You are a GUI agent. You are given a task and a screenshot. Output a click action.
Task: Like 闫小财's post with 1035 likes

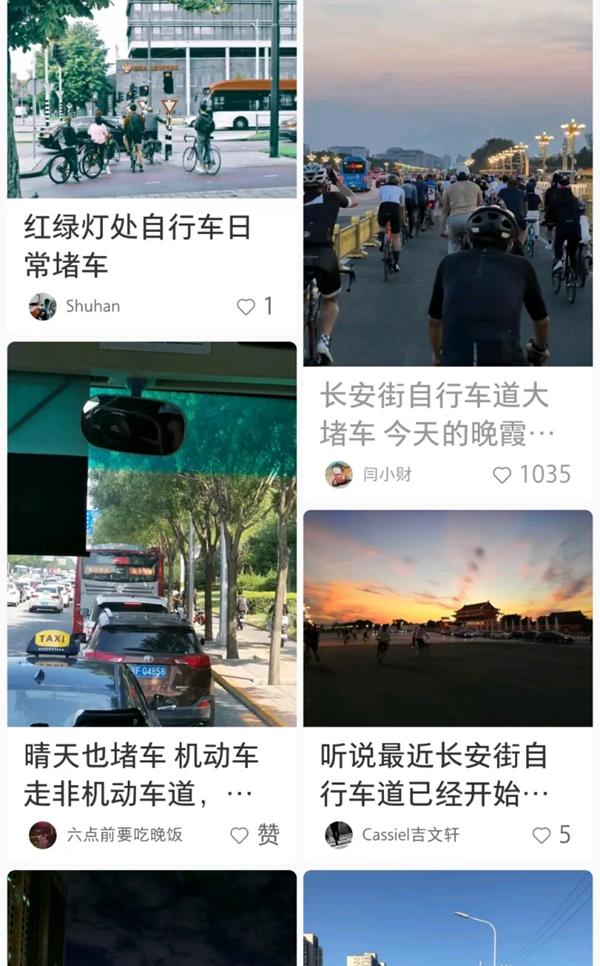coord(502,475)
